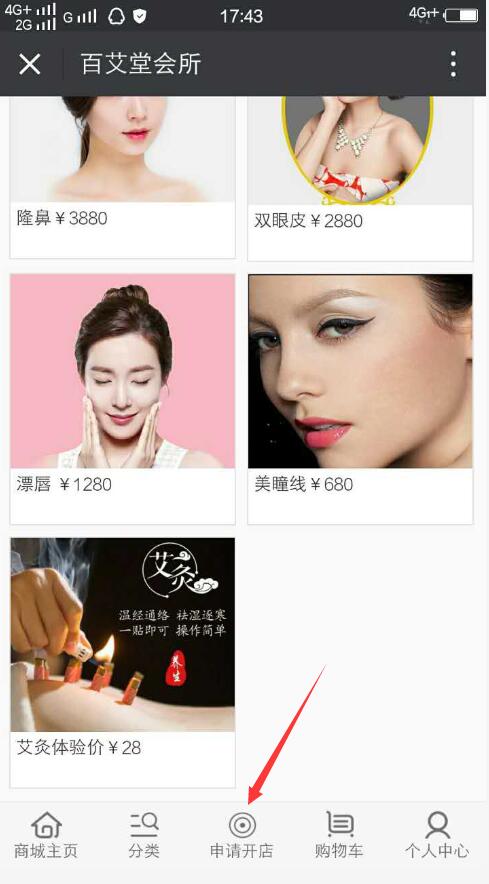Screen dimensions: 489x884
Task: View the 漂唇 ¥1280 product
Action: click(x=122, y=399)
